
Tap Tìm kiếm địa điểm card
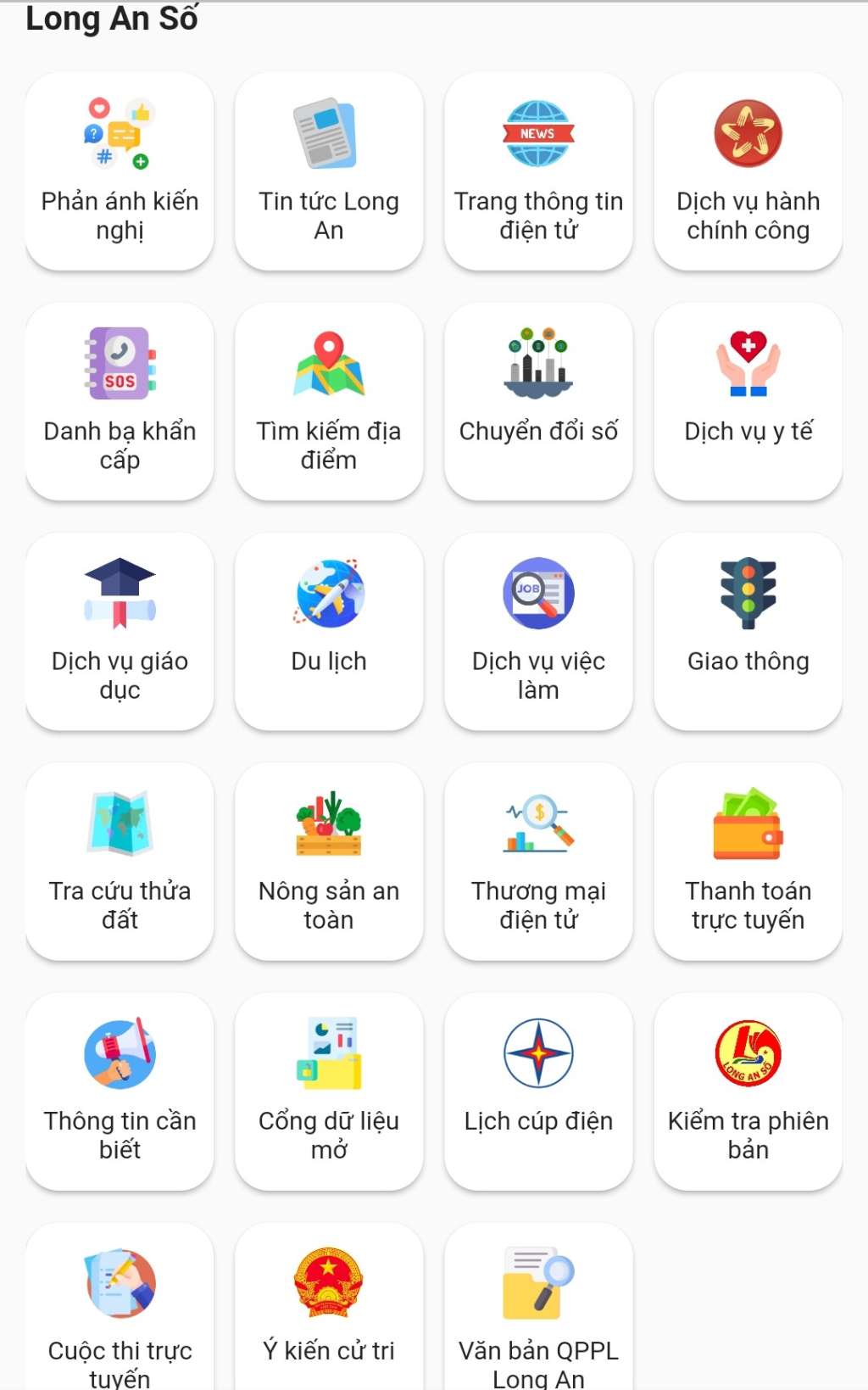(329, 402)
